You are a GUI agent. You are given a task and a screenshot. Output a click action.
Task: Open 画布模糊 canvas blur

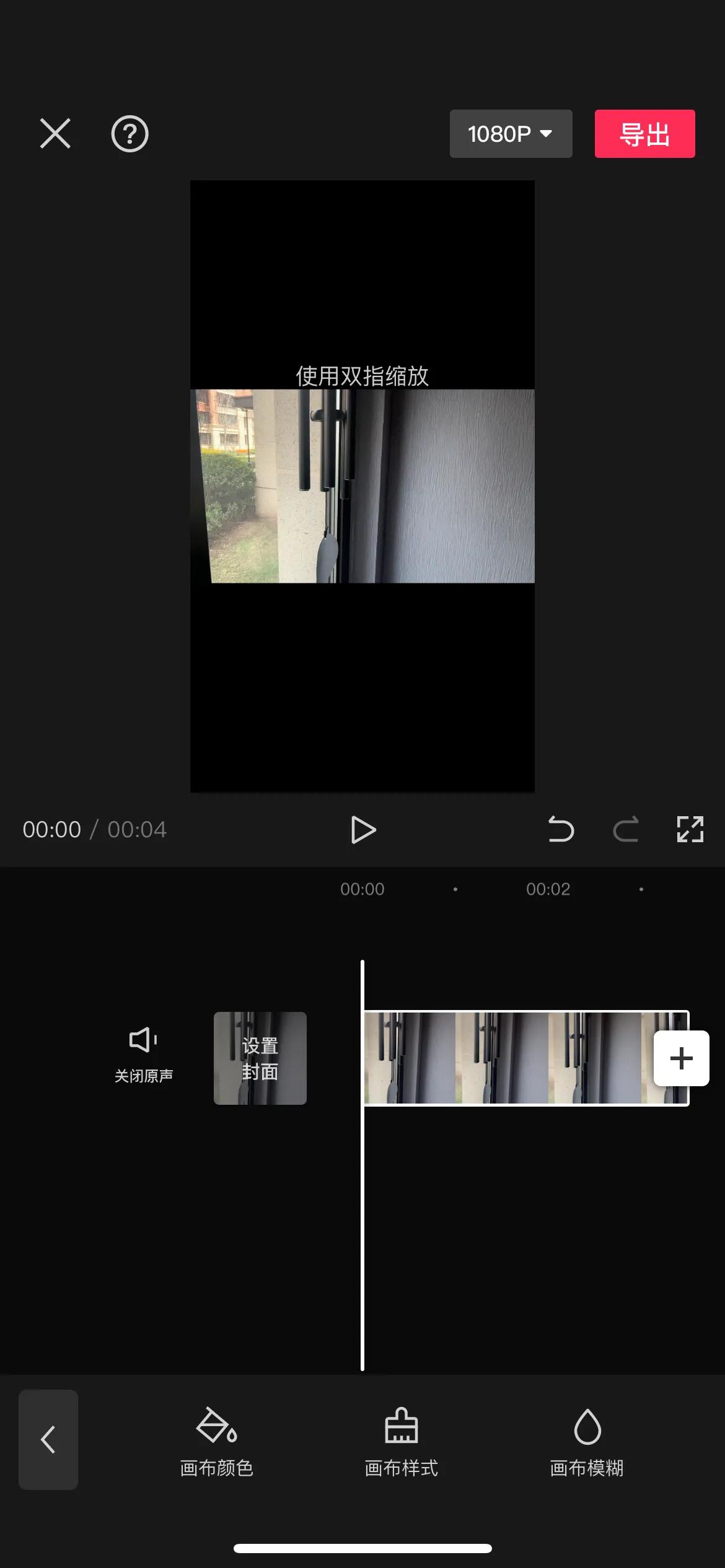click(x=587, y=1442)
